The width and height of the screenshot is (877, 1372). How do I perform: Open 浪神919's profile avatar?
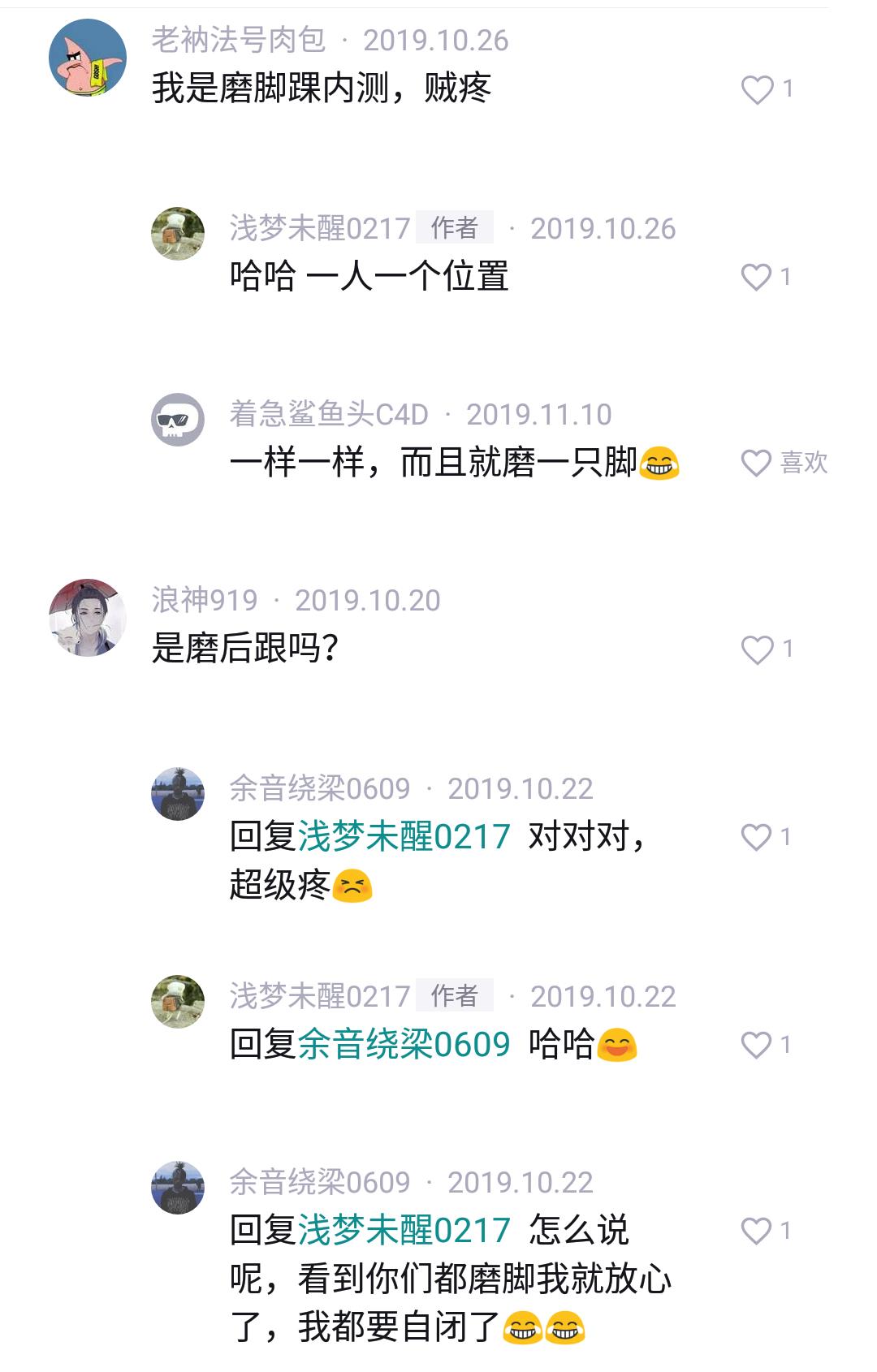click(88, 618)
